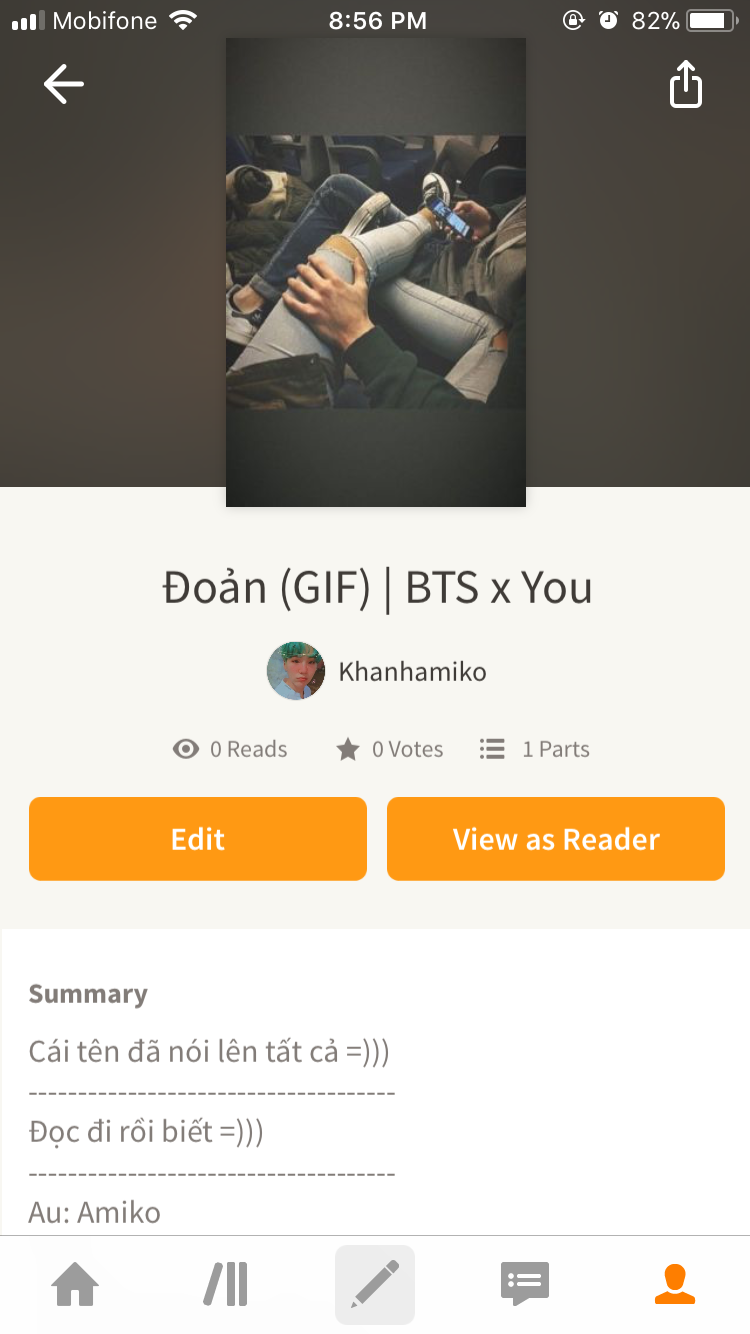750x1334 pixels.
Task: Share this story
Action: [686, 84]
